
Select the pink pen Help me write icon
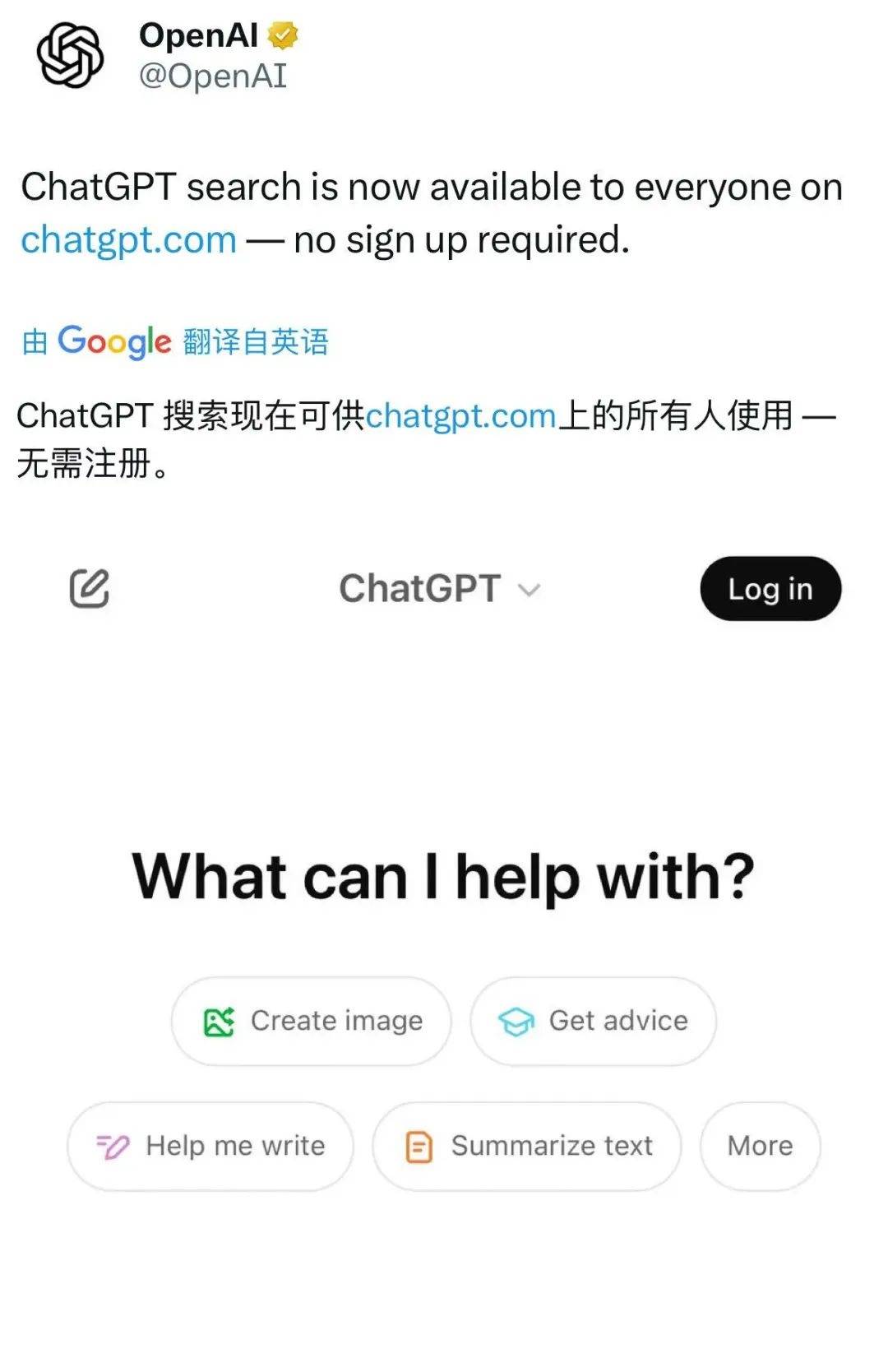[111, 1145]
